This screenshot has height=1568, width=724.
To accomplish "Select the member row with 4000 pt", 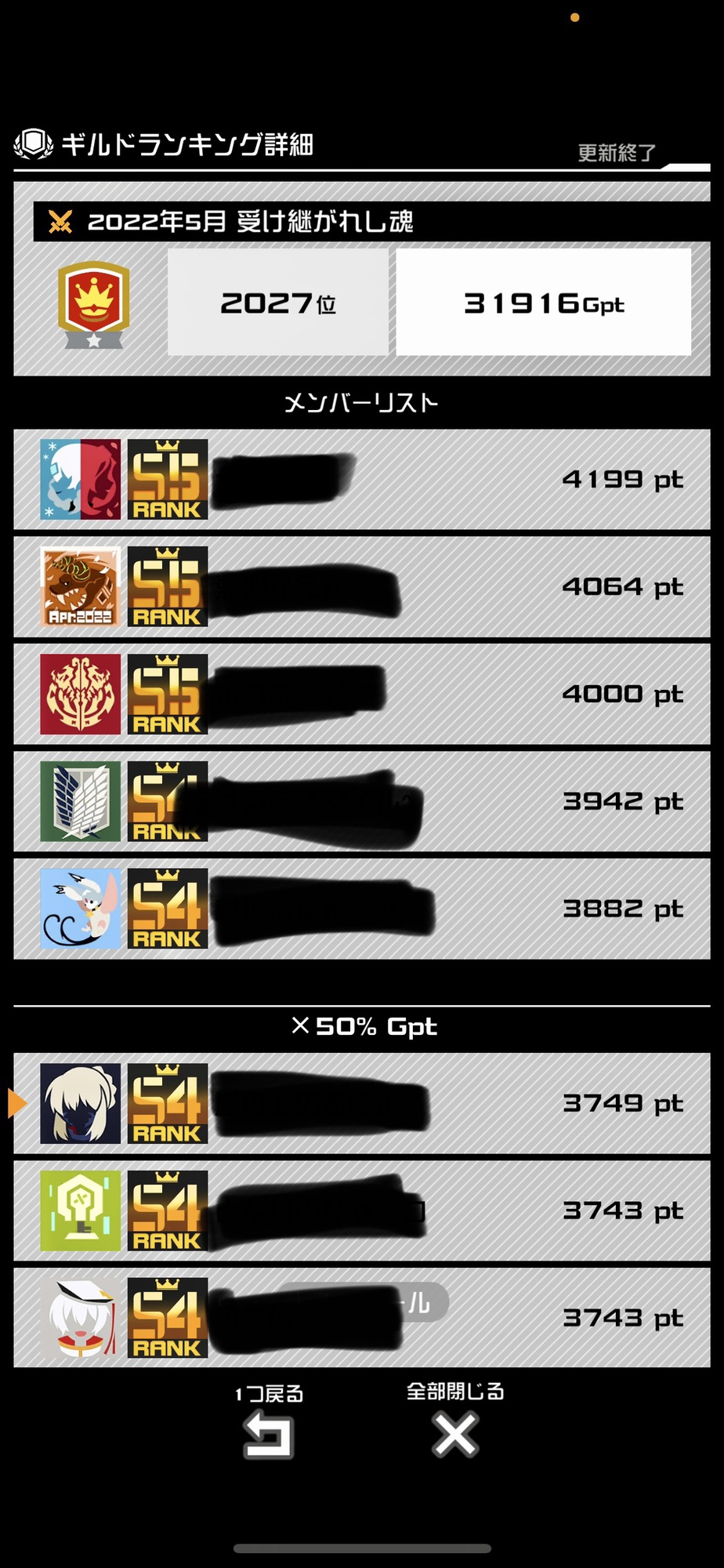I will (x=362, y=694).
